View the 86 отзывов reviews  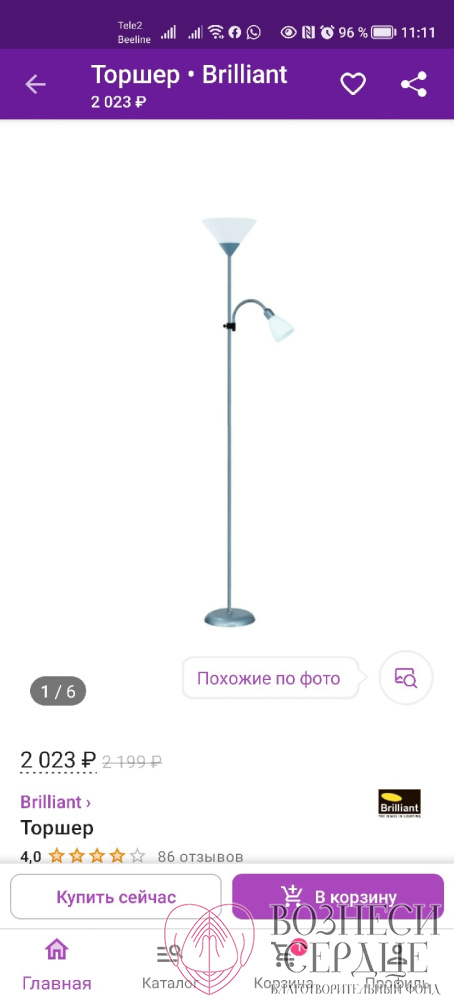pyautogui.click(x=200, y=856)
